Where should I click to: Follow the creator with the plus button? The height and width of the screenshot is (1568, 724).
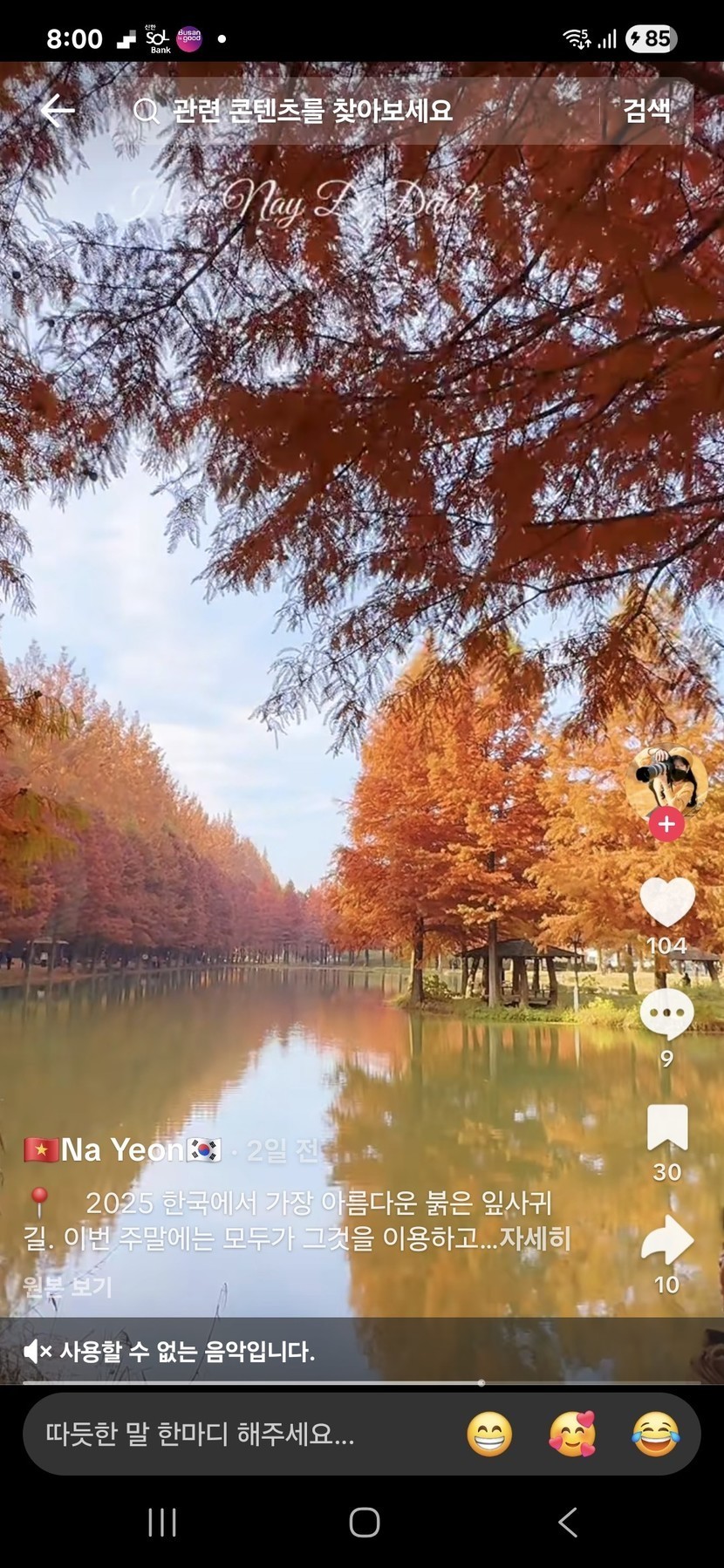point(666,824)
